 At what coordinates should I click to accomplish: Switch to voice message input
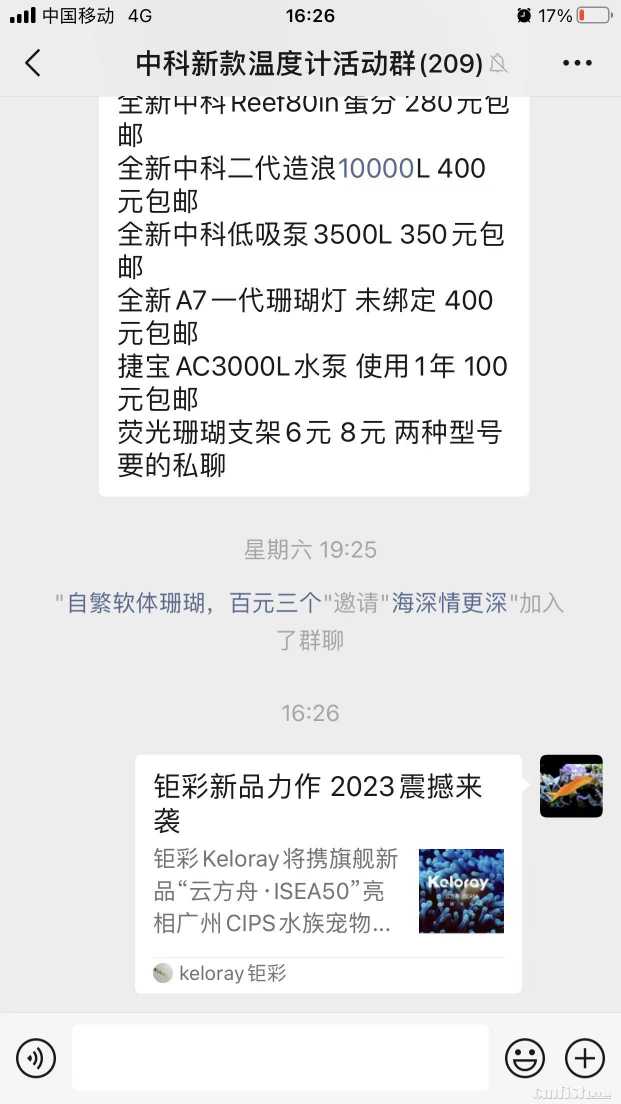(x=36, y=1057)
